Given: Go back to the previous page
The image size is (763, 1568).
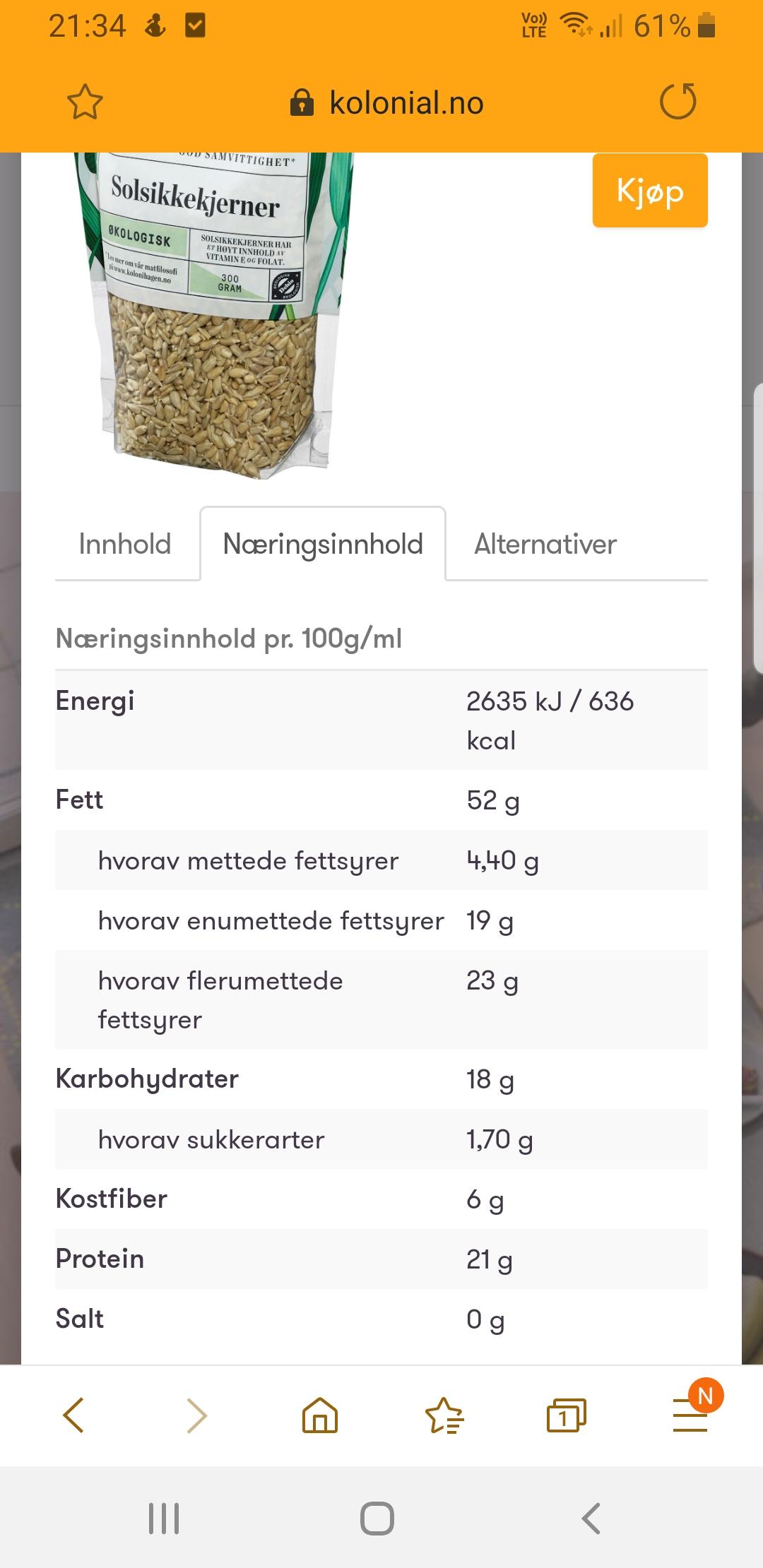Looking at the screenshot, I should (x=74, y=1415).
